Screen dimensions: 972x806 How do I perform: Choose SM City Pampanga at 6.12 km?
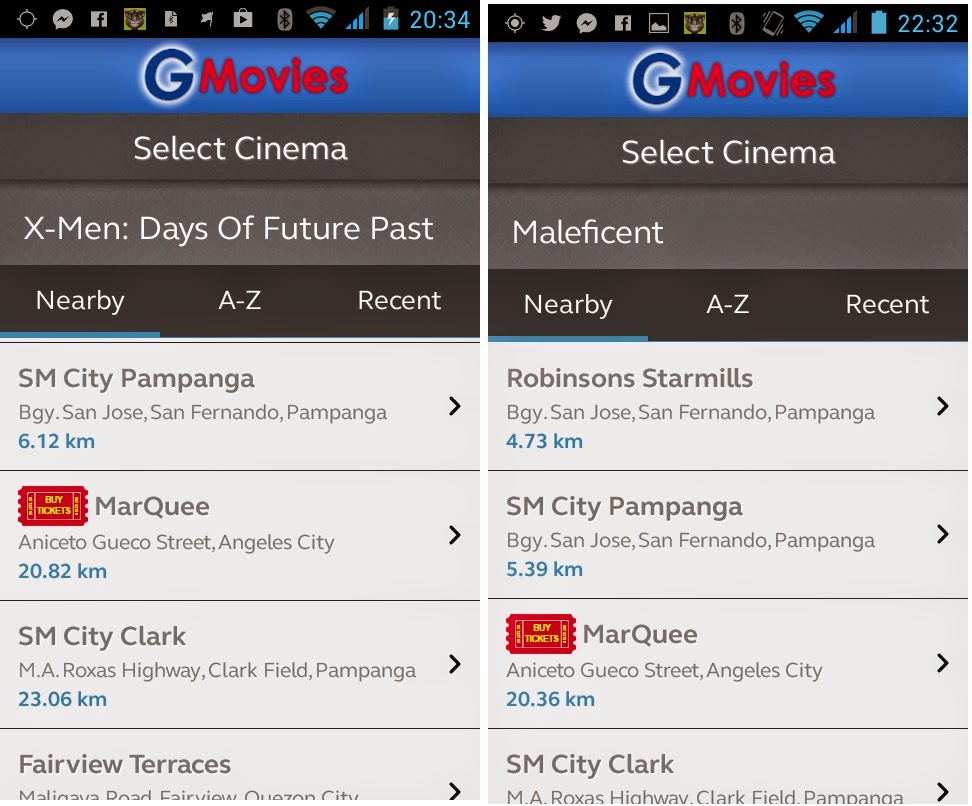[240, 407]
